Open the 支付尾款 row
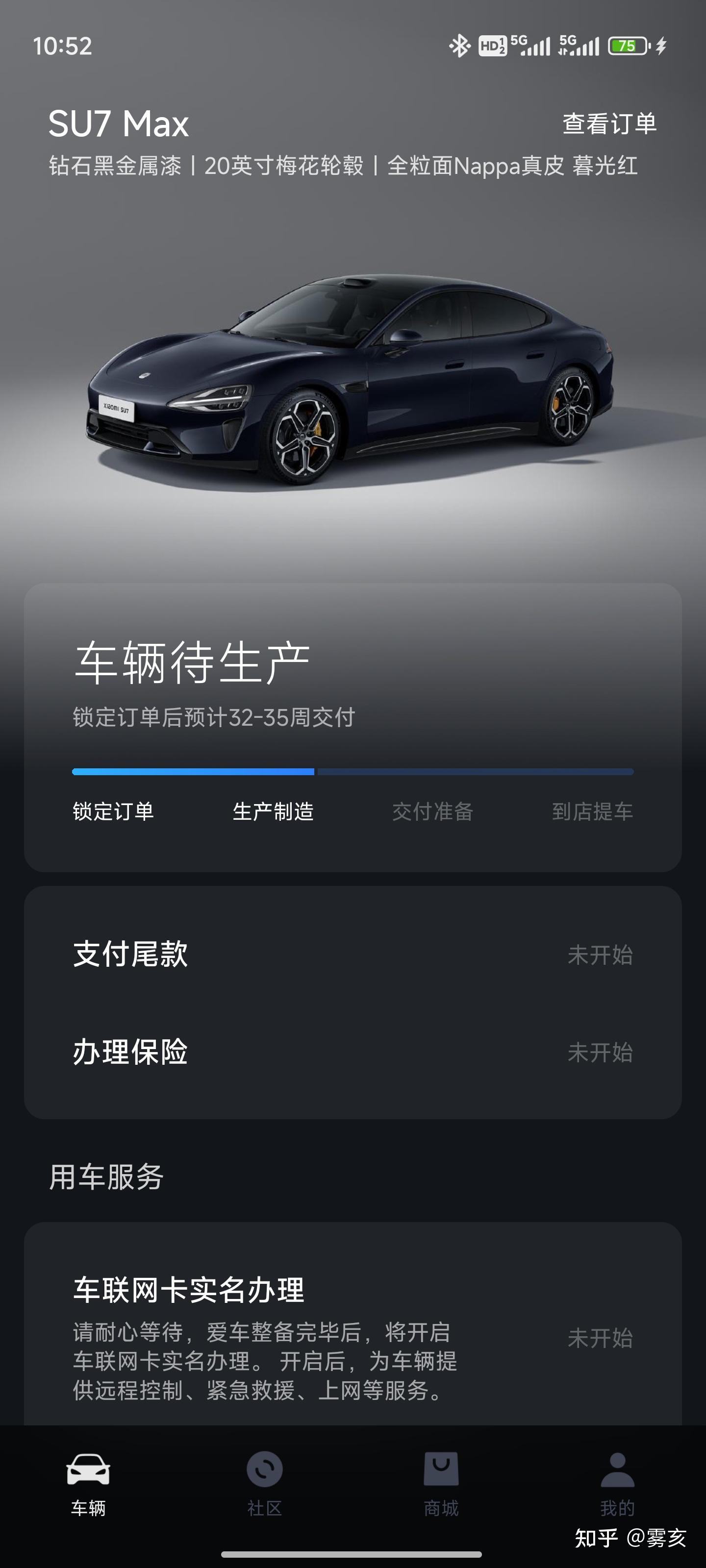The image size is (706, 1568). (x=353, y=954)
